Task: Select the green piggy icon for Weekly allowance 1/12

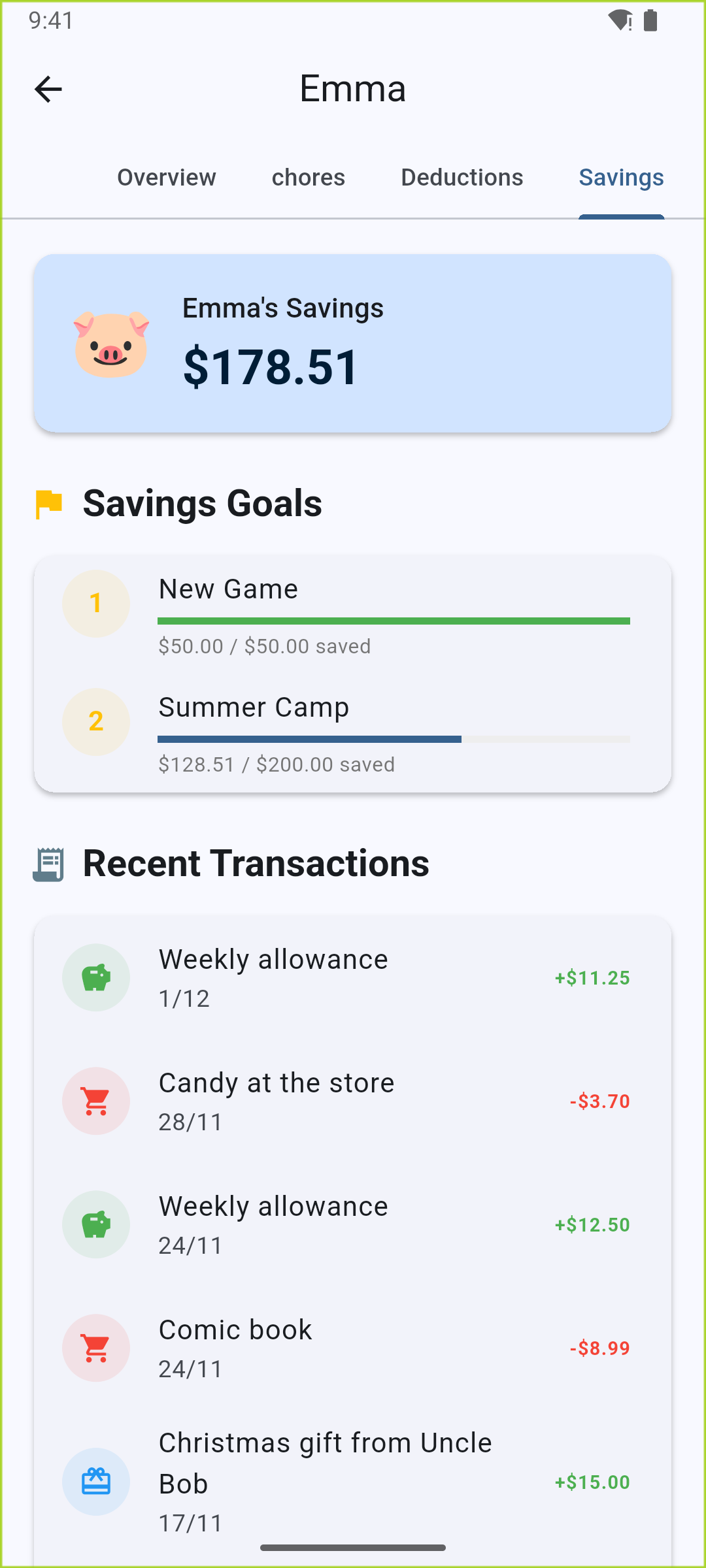Action: point(95,977)
